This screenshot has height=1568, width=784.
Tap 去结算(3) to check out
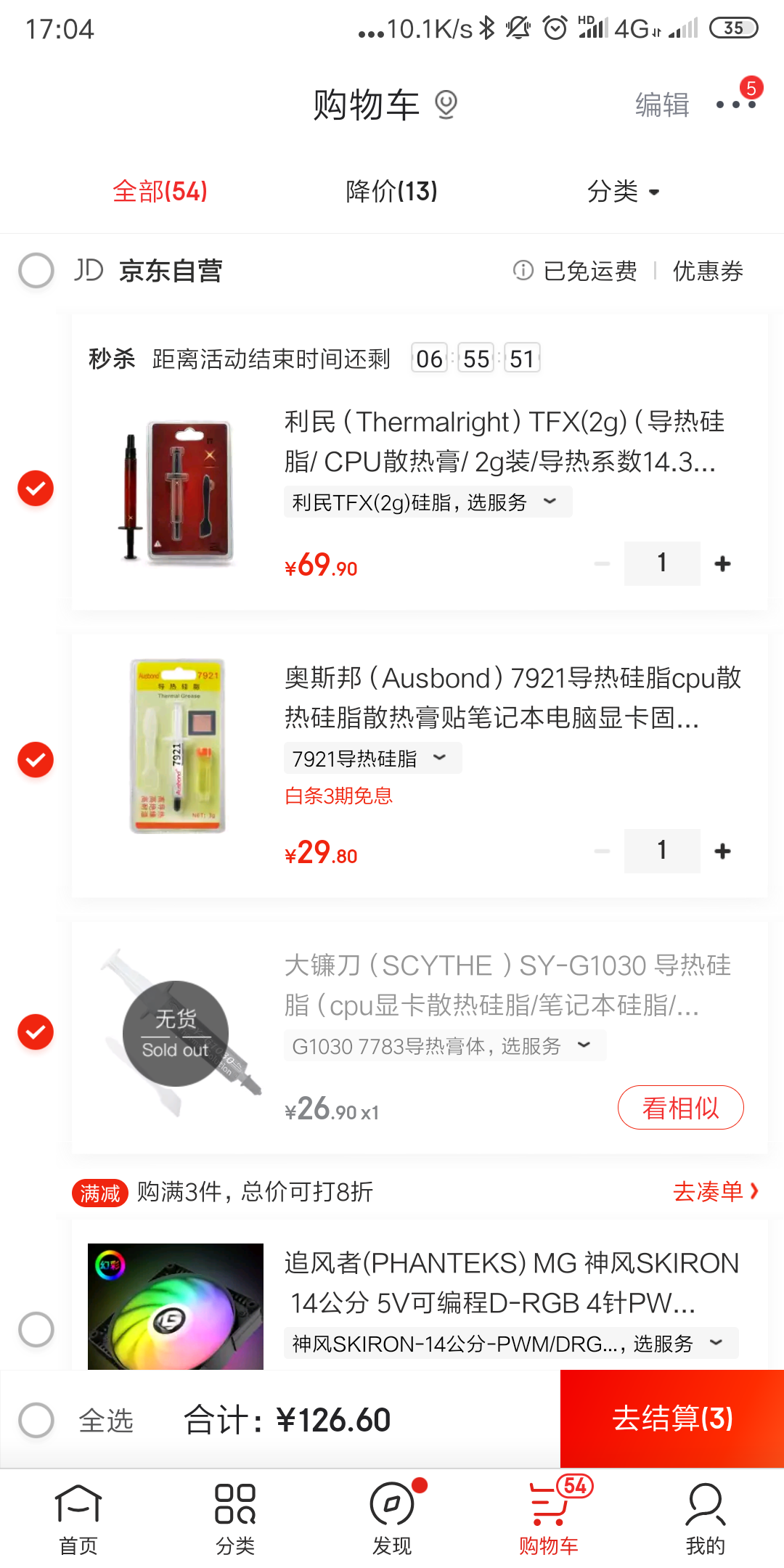pyautogui.click(x=670, y=1419)
